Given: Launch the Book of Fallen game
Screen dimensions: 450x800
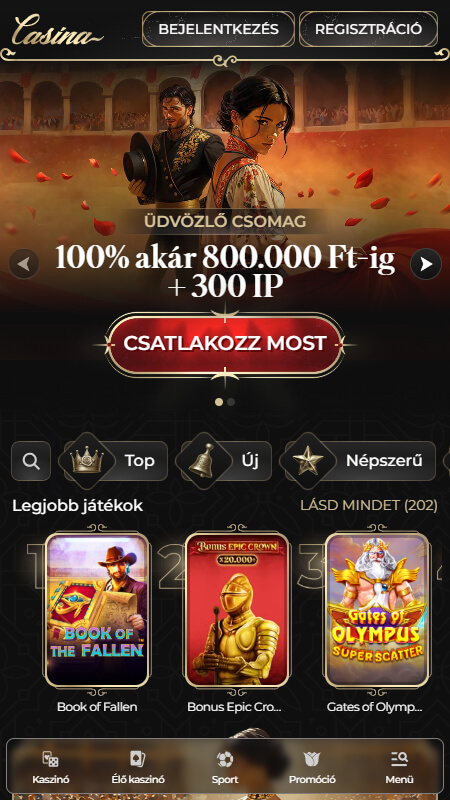Looking at the screenshot, I should pyautogui.click(x=97, y=610).
